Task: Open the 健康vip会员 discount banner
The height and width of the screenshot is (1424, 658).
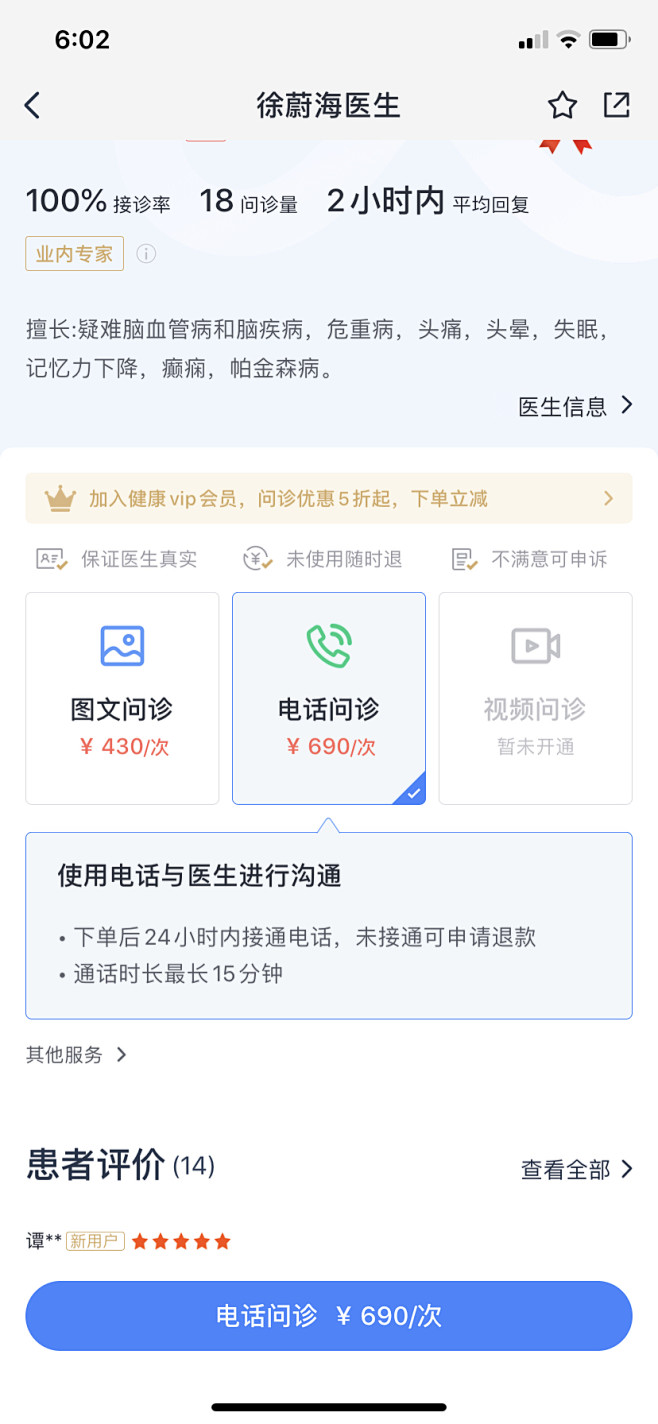Action: point(328,498)
